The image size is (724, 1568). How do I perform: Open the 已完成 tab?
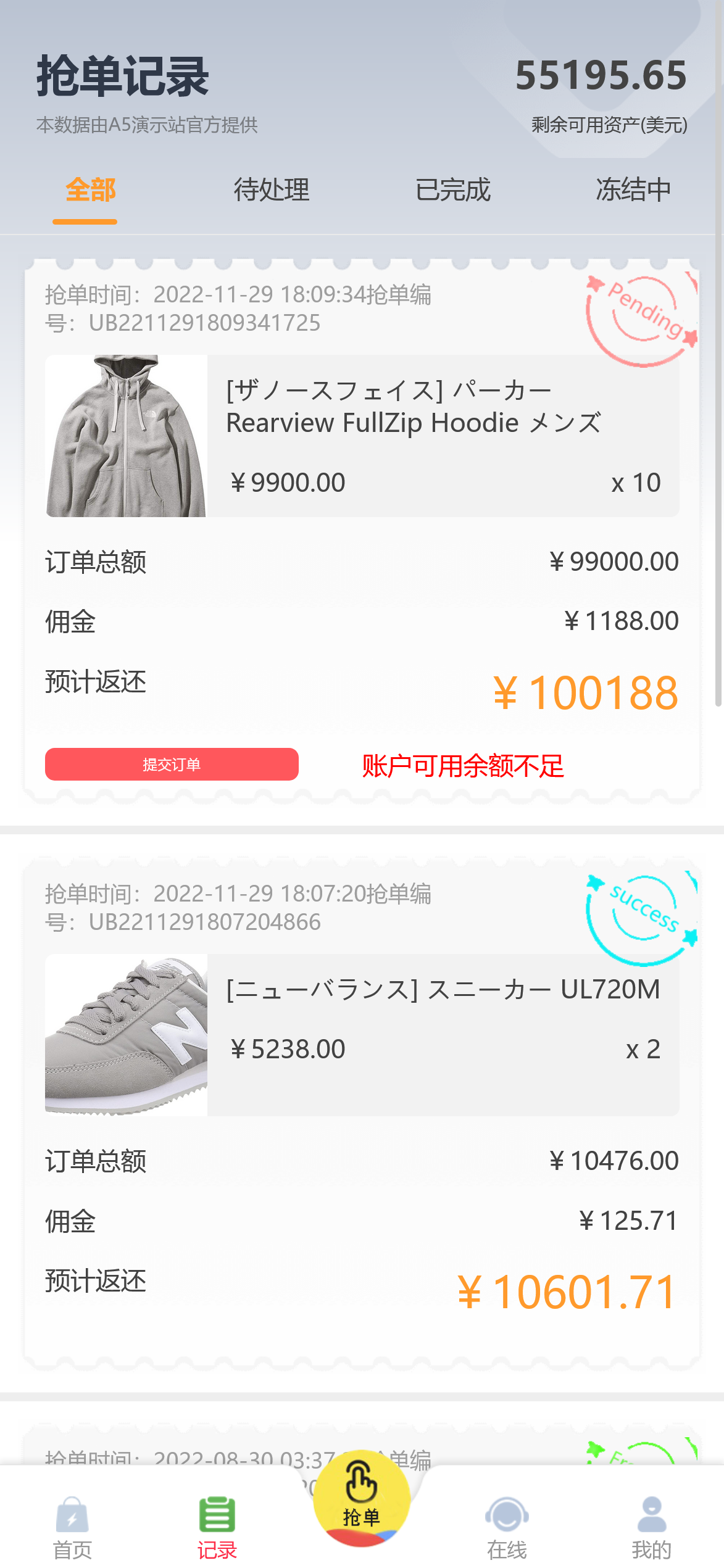coord(452,190)
